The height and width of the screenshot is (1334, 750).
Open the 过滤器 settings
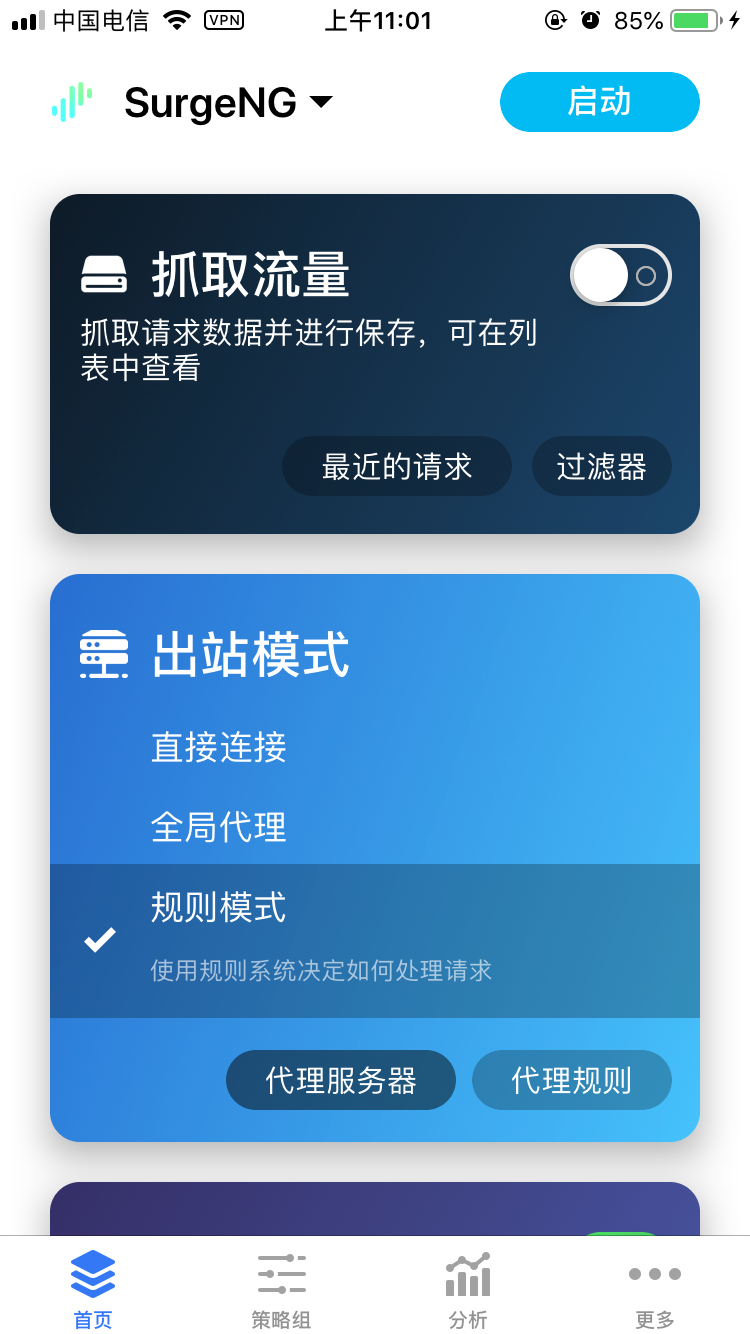[601, 466]
